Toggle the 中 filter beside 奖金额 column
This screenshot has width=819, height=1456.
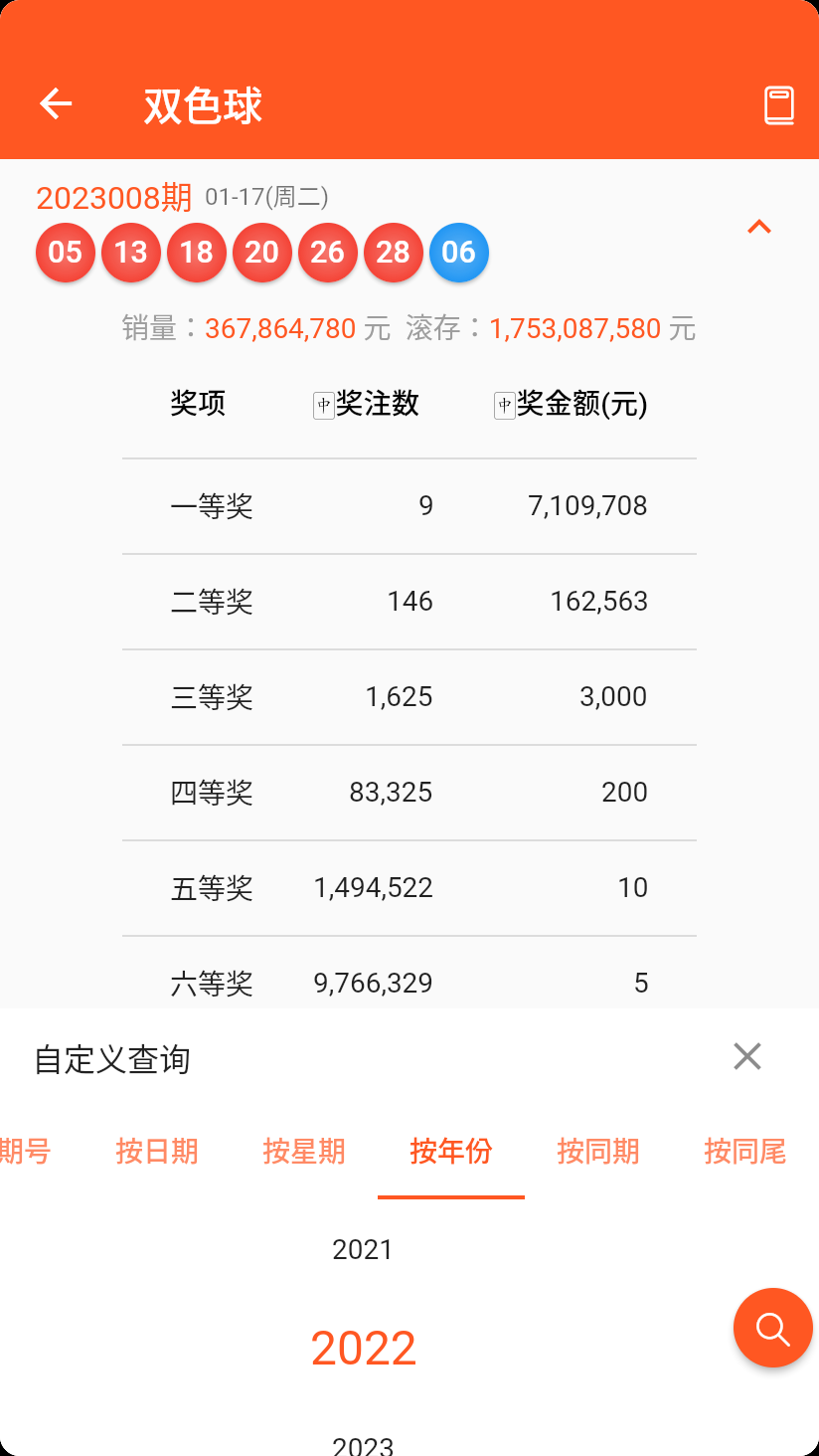click(504, 404)
